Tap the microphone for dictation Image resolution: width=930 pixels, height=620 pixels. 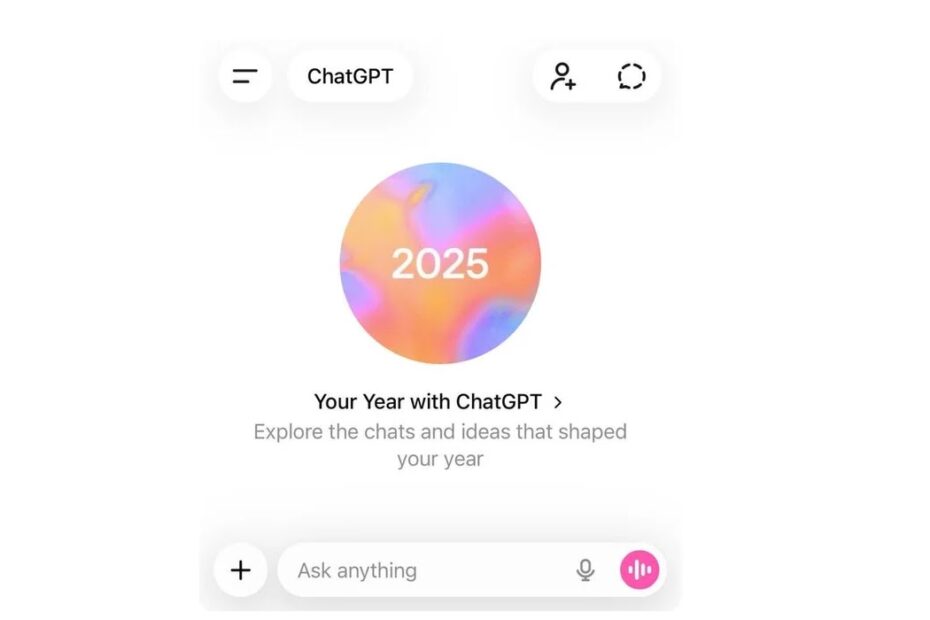click(585, 570)
